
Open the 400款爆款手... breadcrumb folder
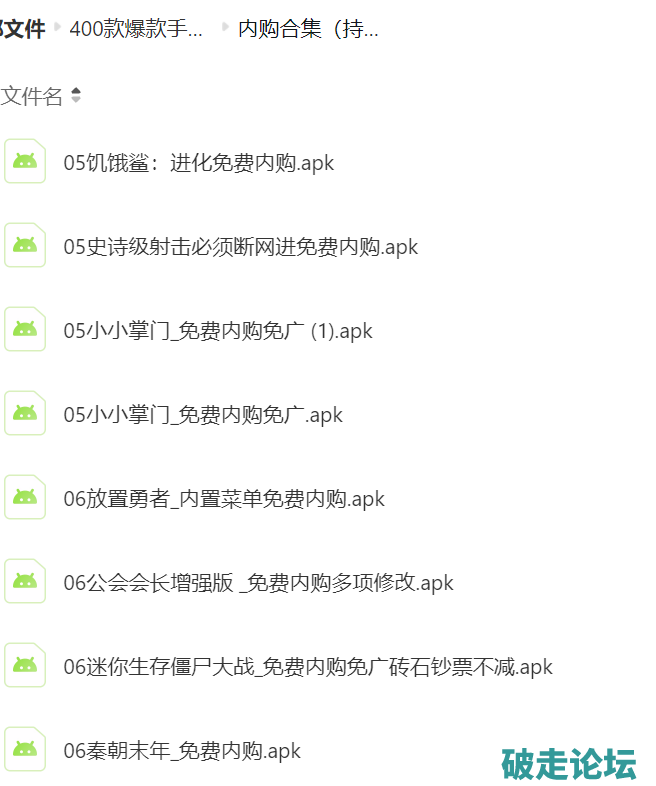[x=136, y=29]
